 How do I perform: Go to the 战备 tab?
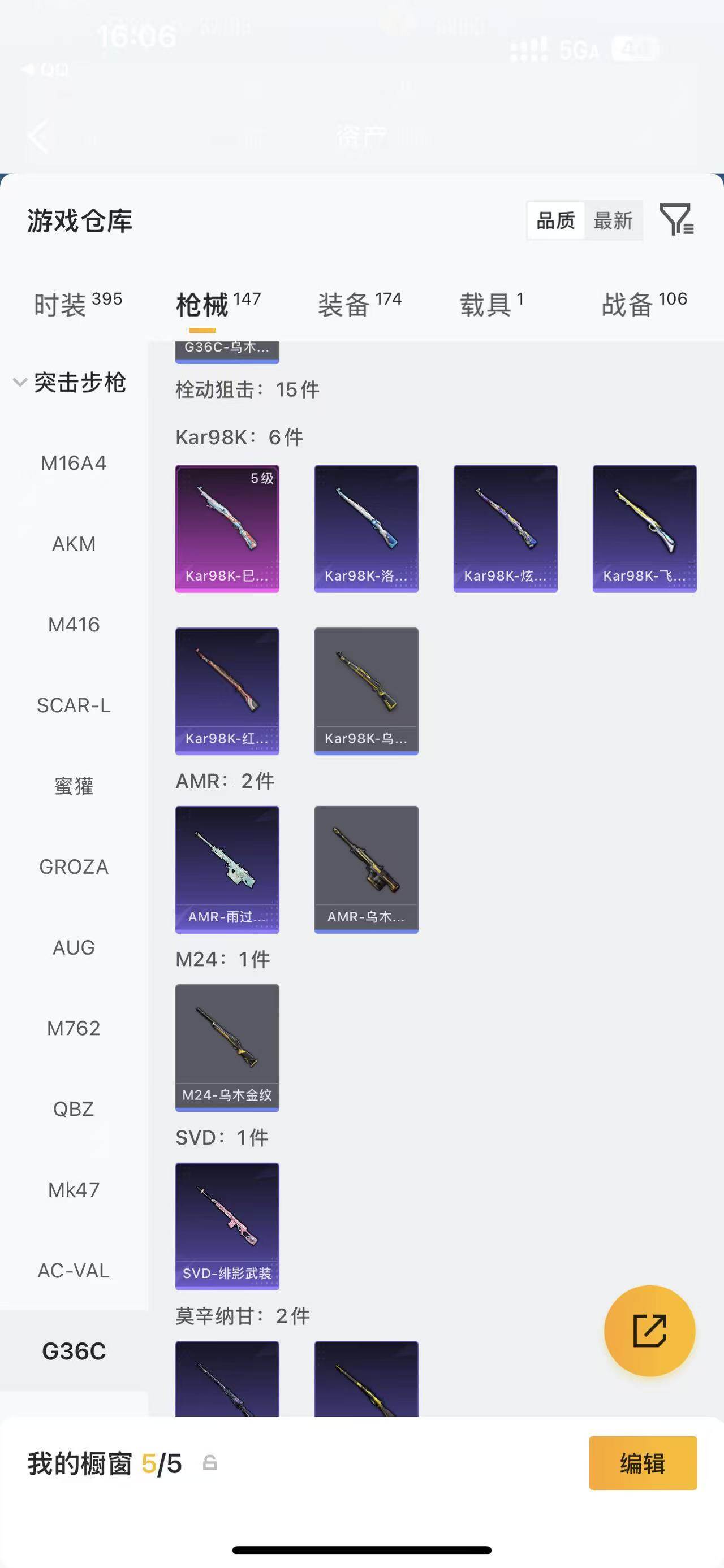[x=644, y=303]
